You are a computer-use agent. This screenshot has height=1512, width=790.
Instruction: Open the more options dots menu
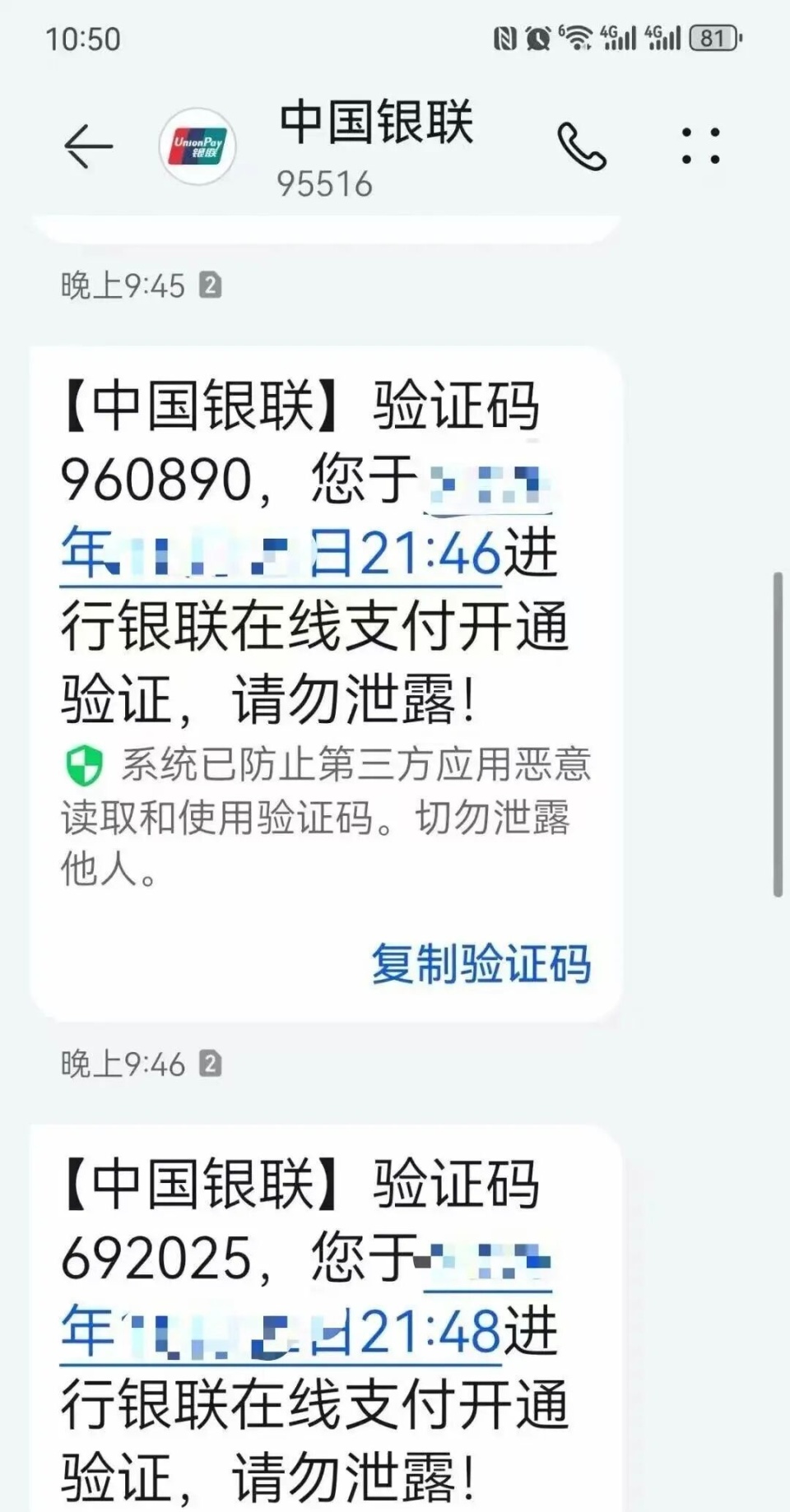pyautogui.click(x=699, y=146)
